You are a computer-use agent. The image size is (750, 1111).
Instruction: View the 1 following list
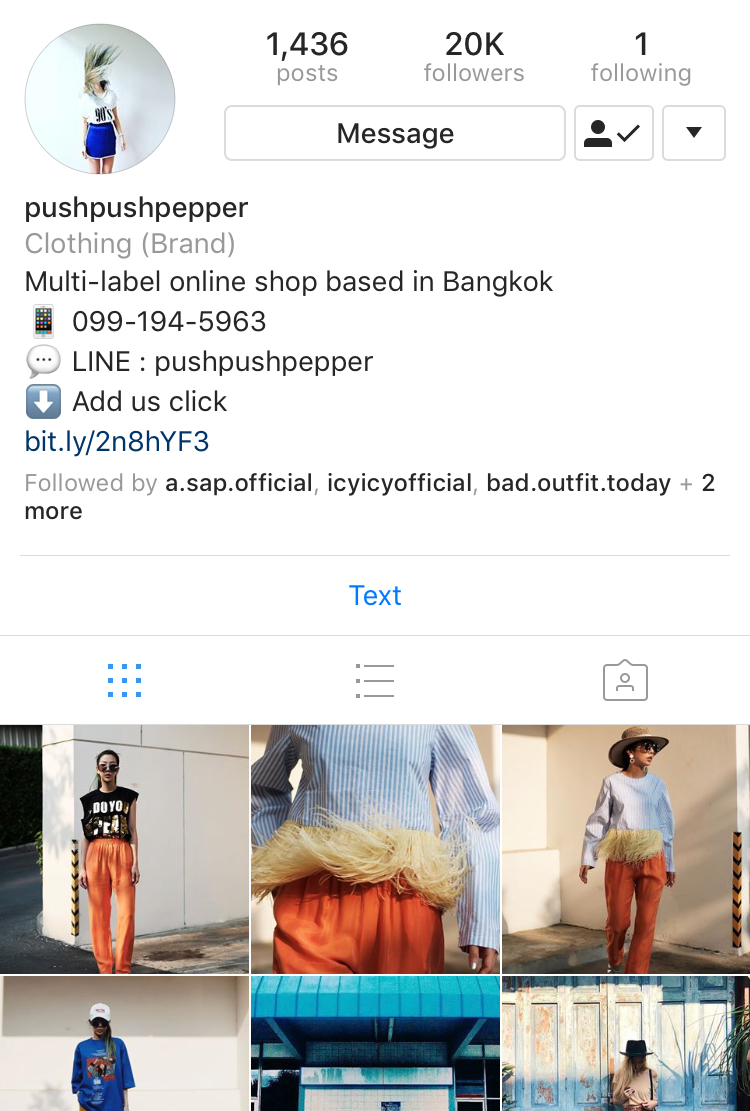tap(640, 57)
